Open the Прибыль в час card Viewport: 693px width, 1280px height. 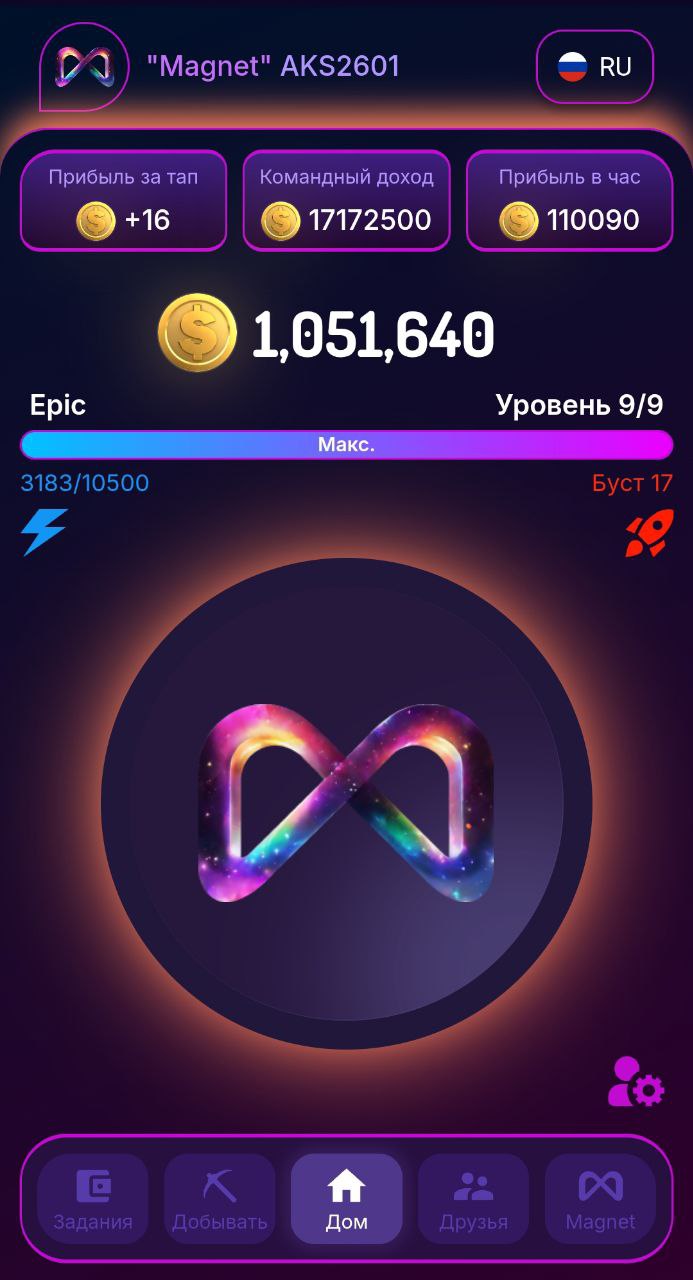(569, 200)
